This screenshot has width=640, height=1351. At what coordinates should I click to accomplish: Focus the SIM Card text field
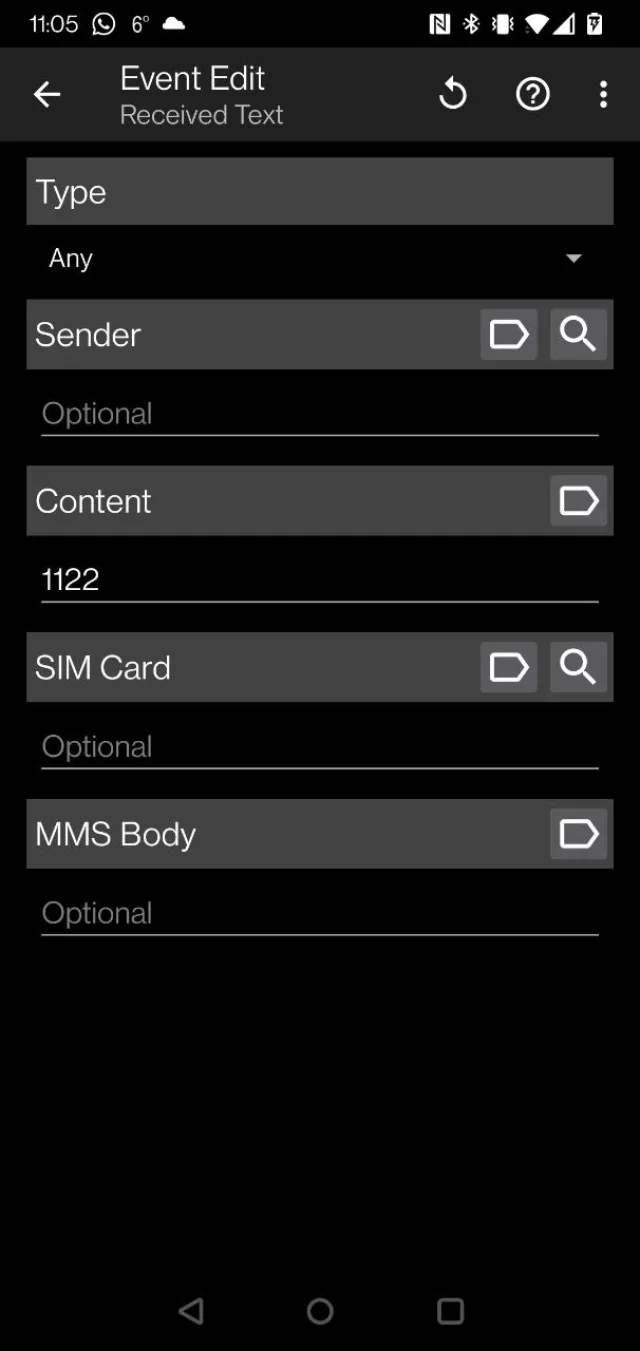tap(319, 747)
